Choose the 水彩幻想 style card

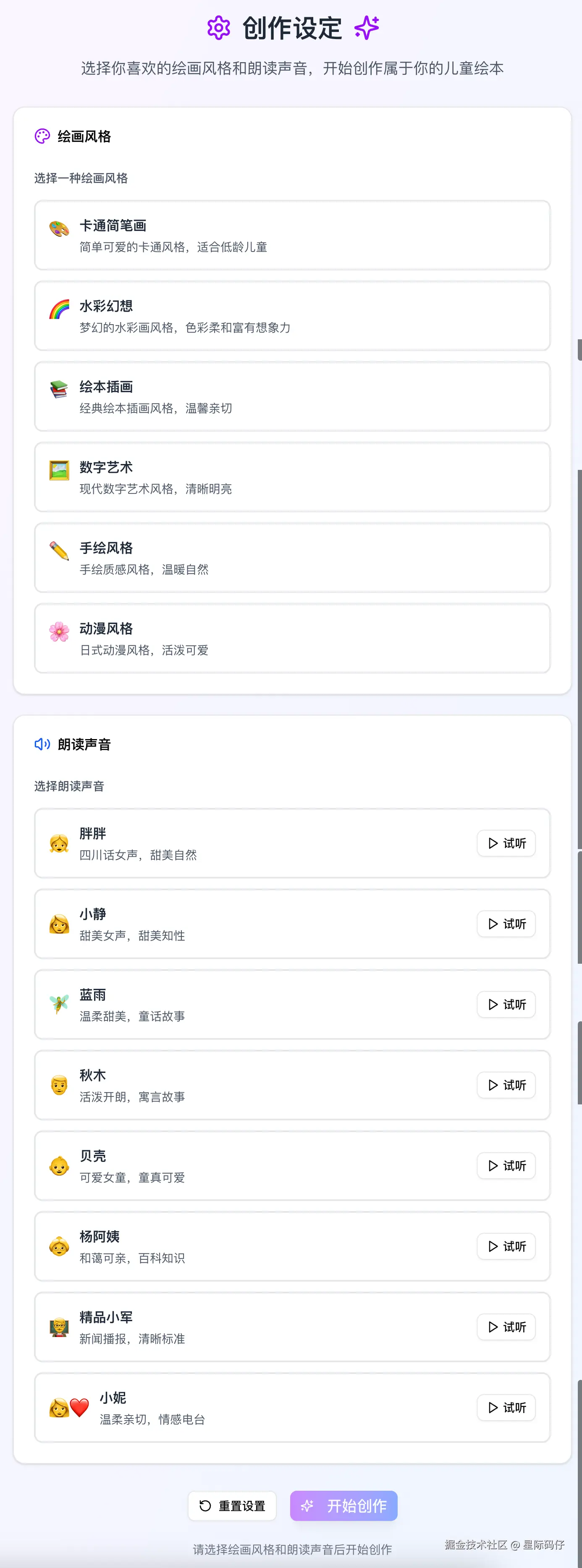(292, 316)
